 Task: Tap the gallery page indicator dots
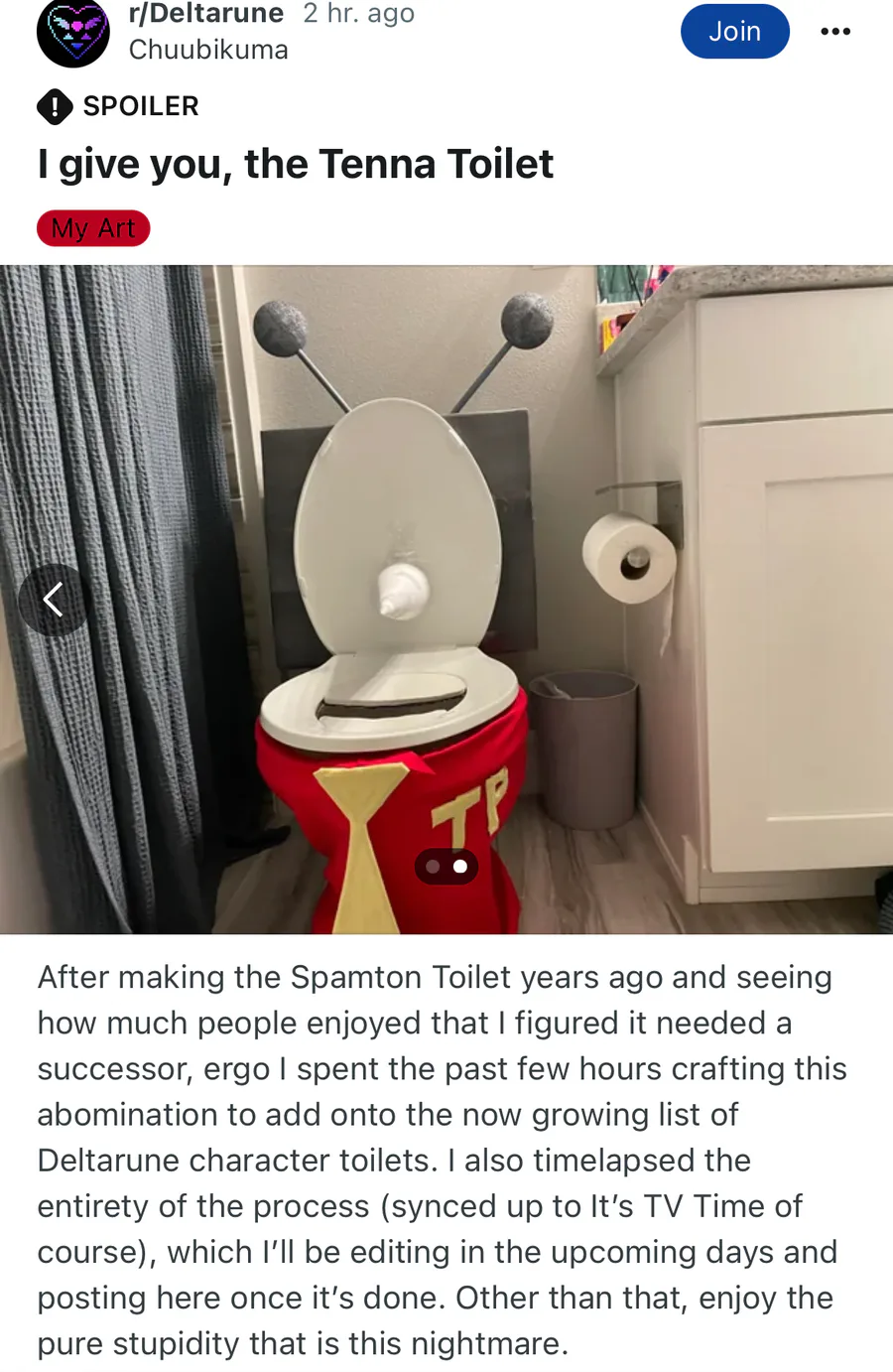click(x=446, y=866)
